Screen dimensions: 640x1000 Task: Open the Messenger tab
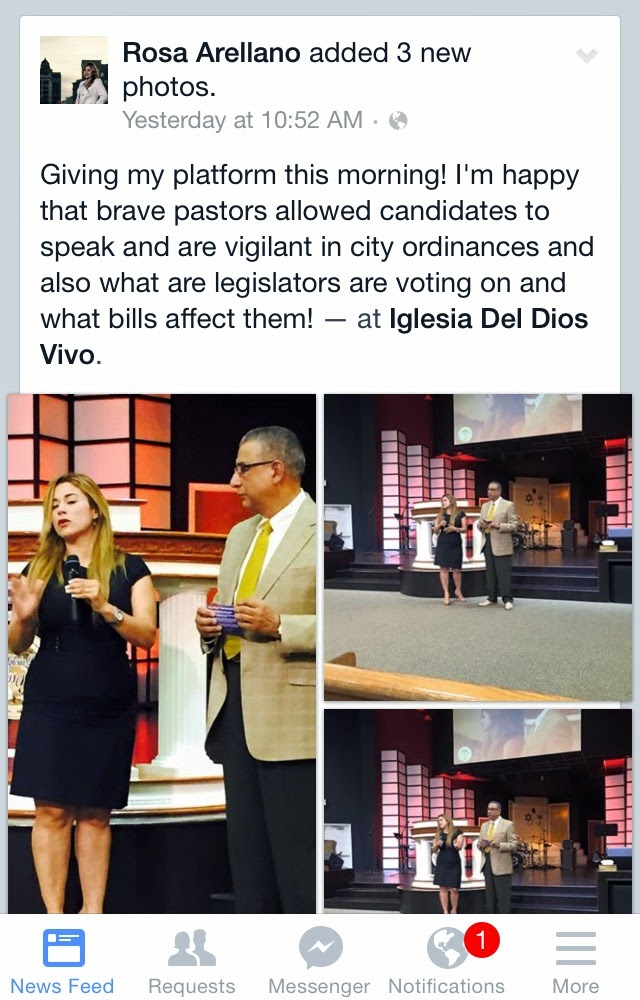click(x=319, y=960)
